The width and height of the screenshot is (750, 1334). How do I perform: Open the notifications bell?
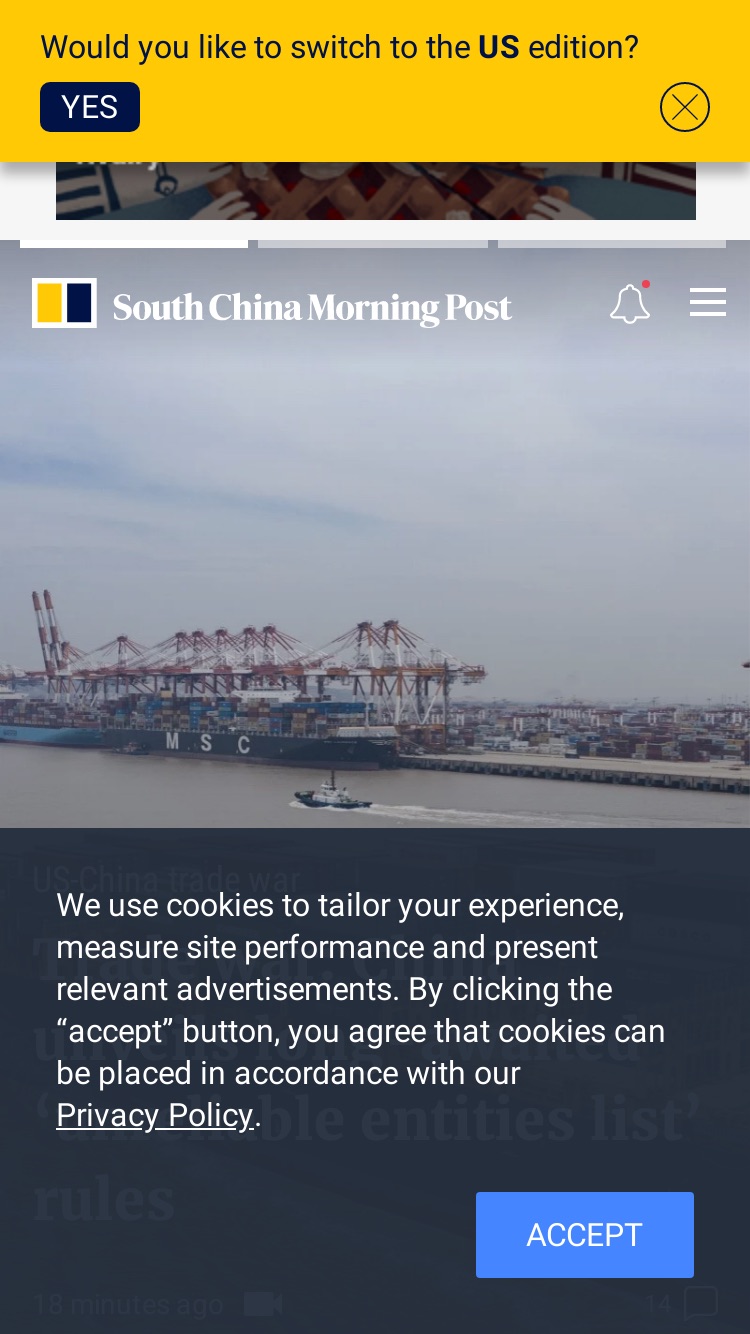[630, 303]
